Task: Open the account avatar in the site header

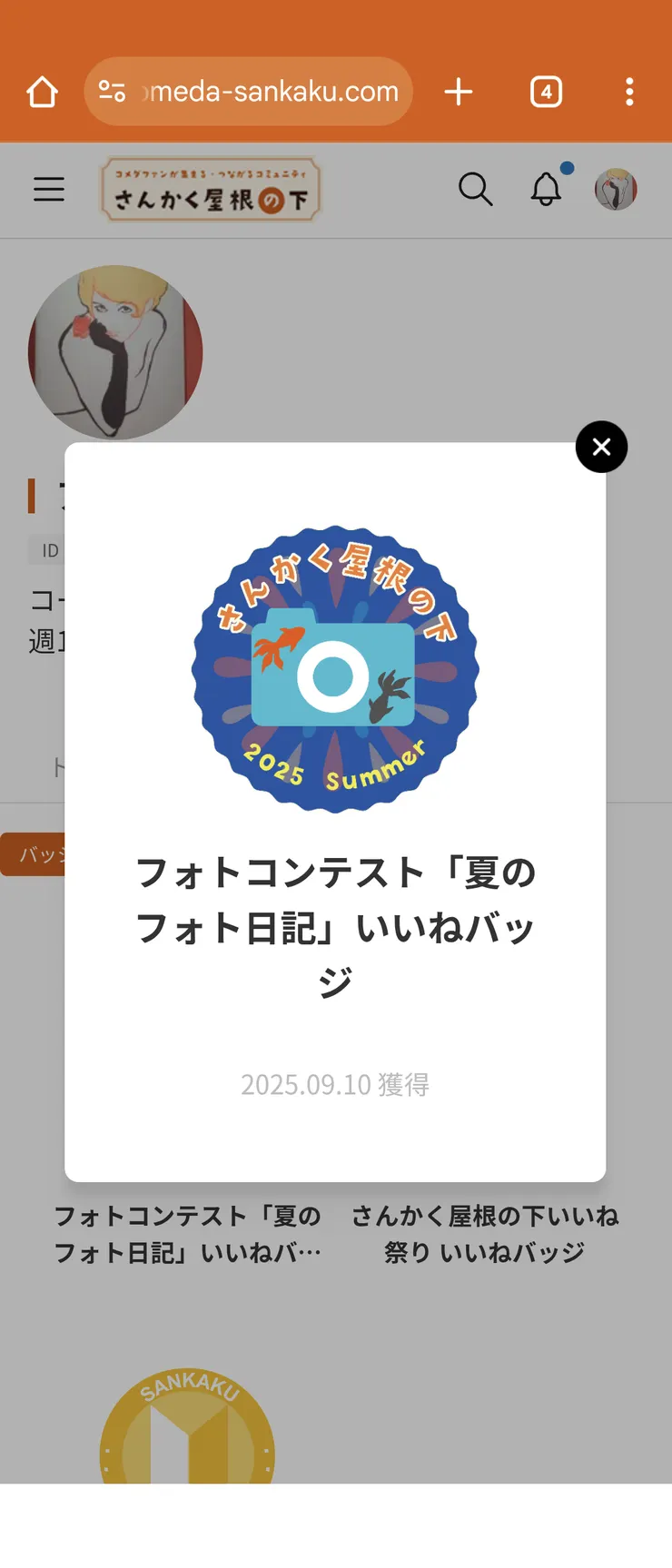Action: pyautogui.click(x=616, y=190)
